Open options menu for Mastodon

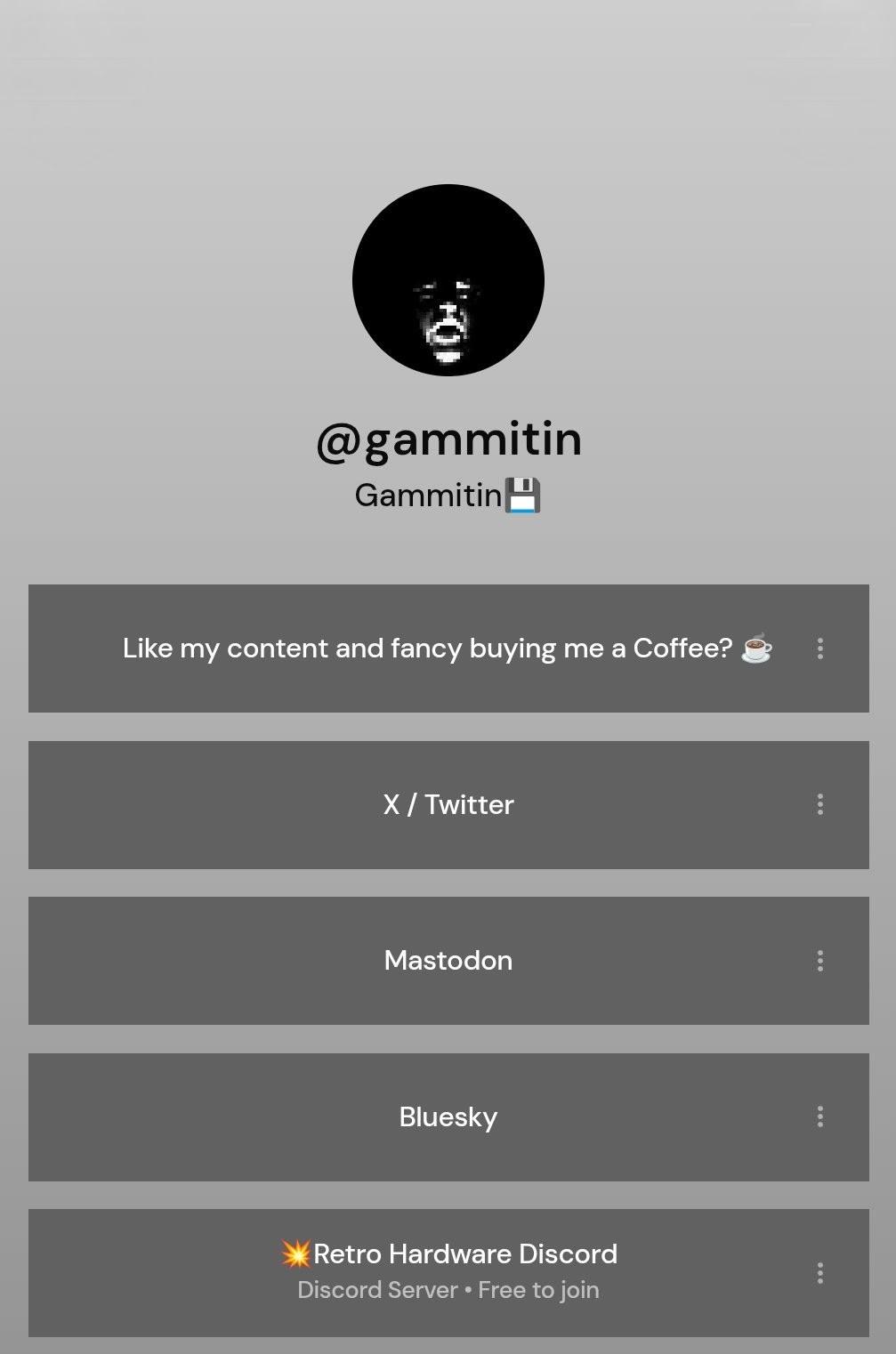[819, 961]
